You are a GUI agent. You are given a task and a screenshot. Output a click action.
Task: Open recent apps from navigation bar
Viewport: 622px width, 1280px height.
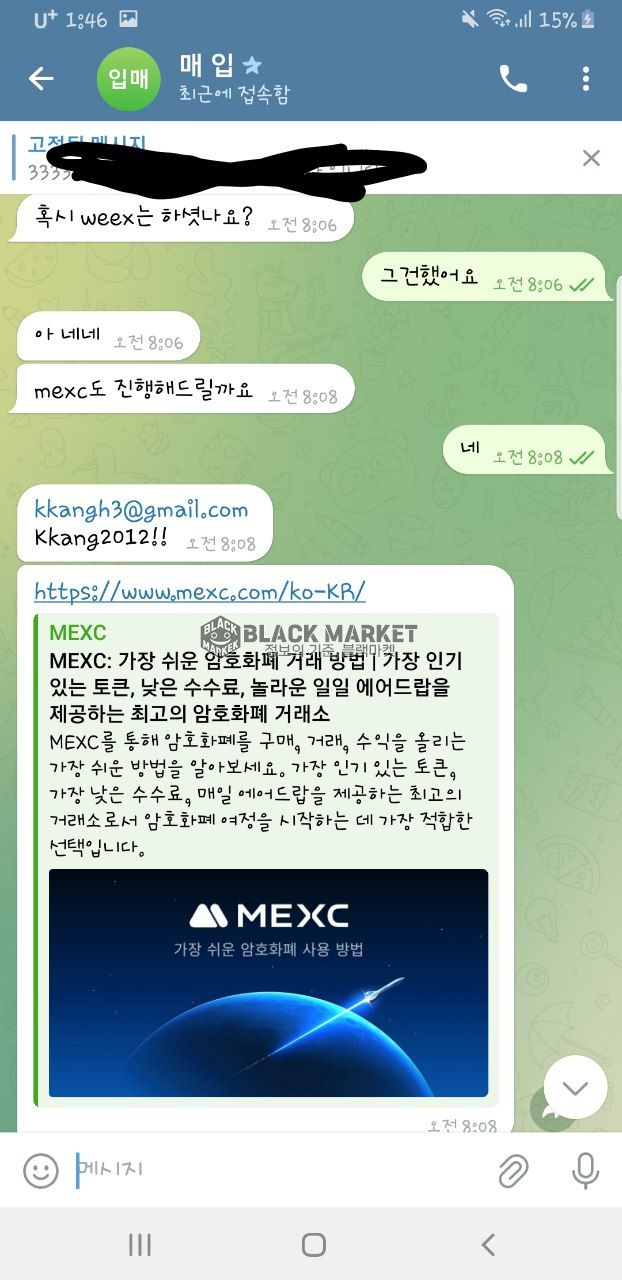(x=140, y=1244)
